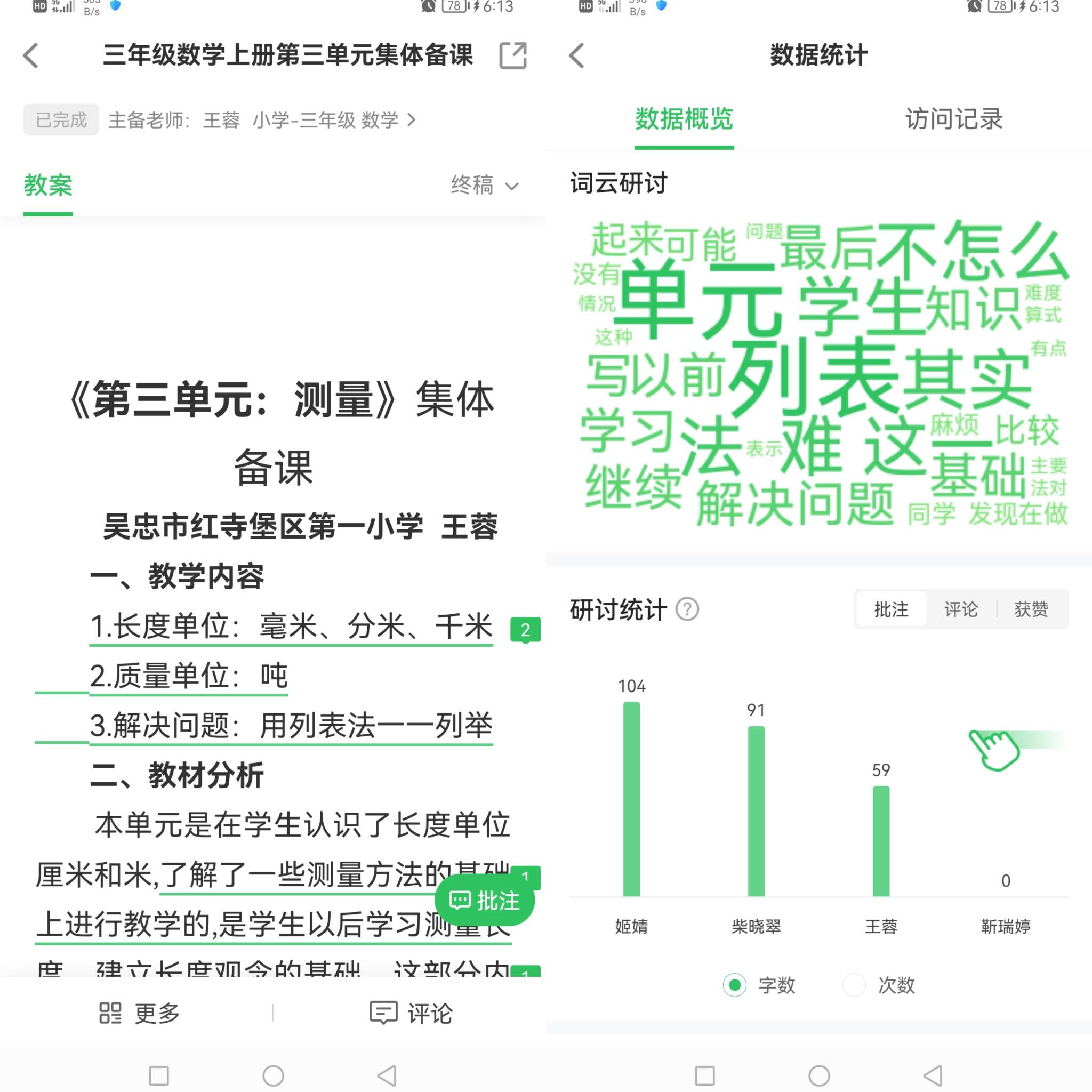Expand the 终稿 version dropdown
This screenshot has height=1092, width=1092.
(x=484, y=186)
